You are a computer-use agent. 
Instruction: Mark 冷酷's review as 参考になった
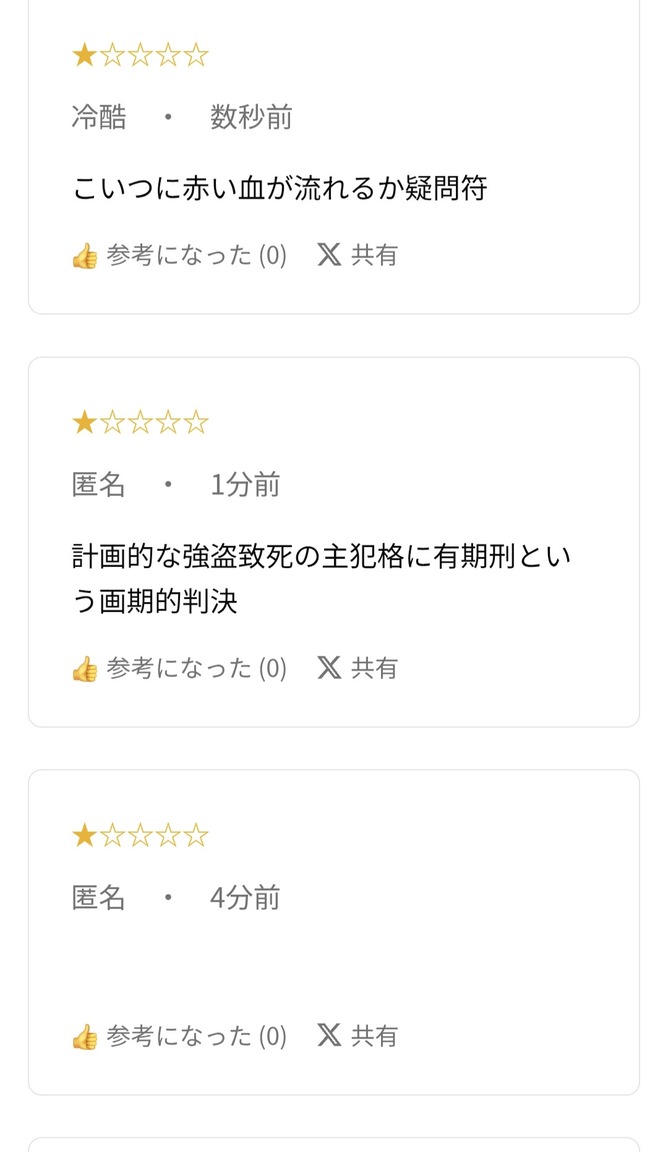pos(179,255)
